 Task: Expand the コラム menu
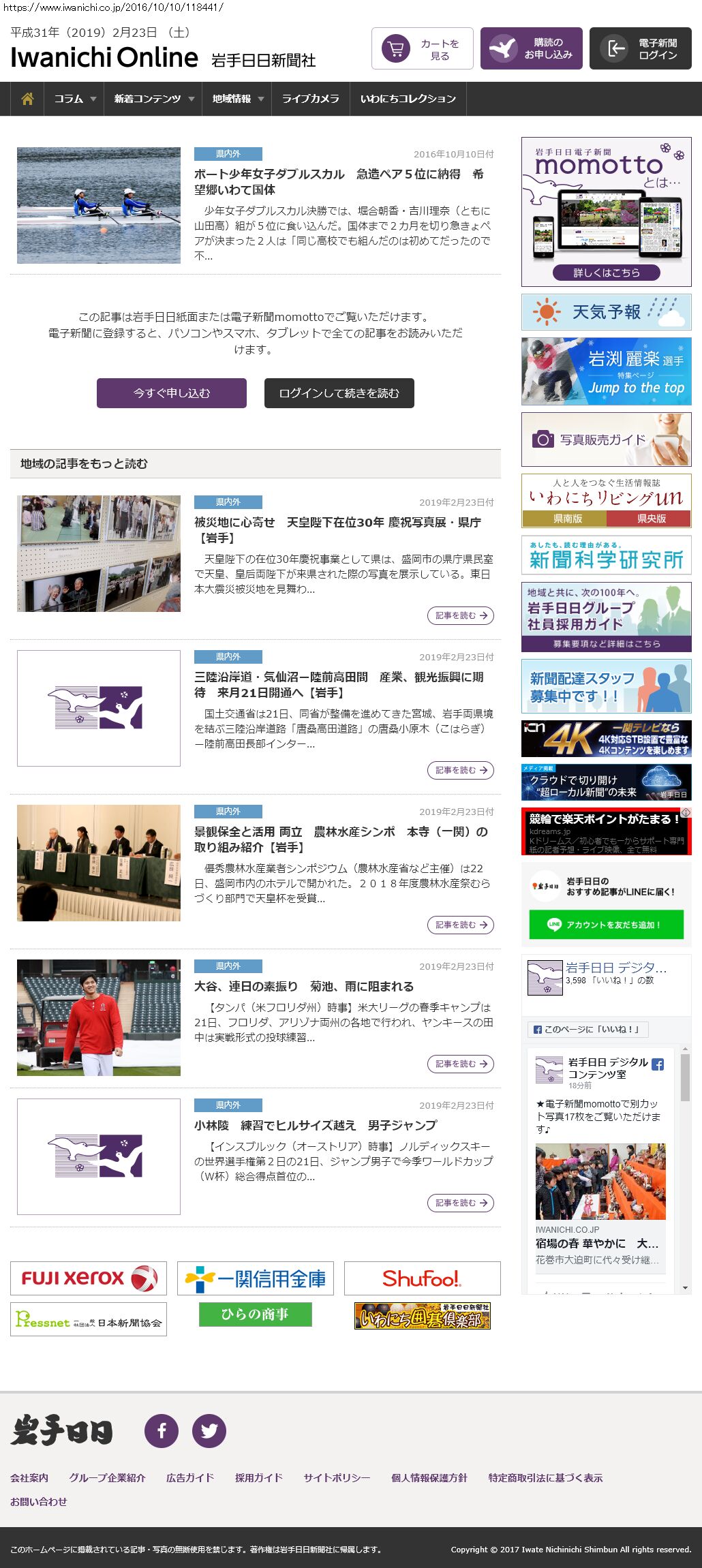pyautogui.click(x=75, y=99)
